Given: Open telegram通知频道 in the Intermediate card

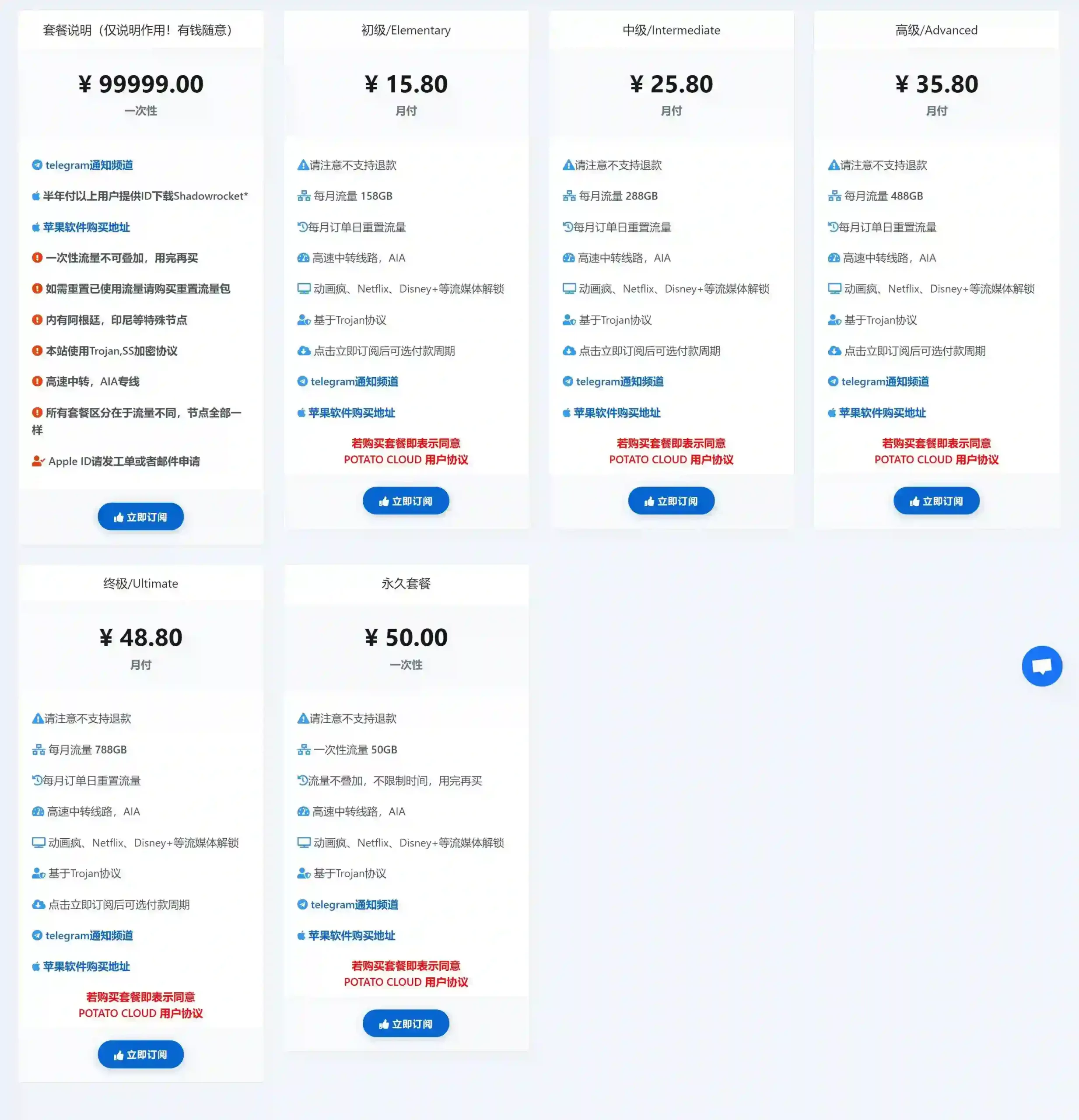Looking at the screenshot, I should [x=619, y=381].
